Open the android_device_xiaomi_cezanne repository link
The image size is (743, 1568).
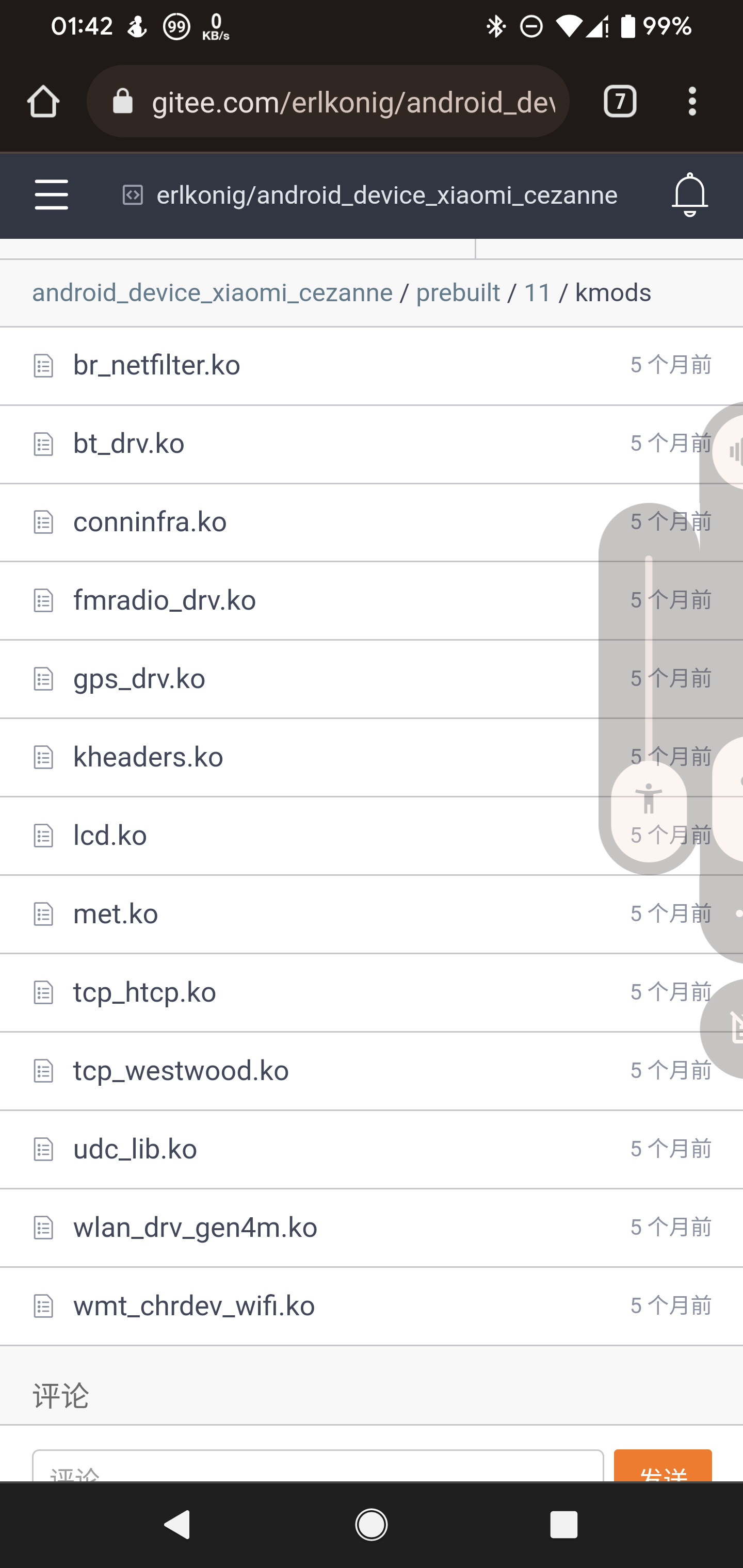pos(212,292)
